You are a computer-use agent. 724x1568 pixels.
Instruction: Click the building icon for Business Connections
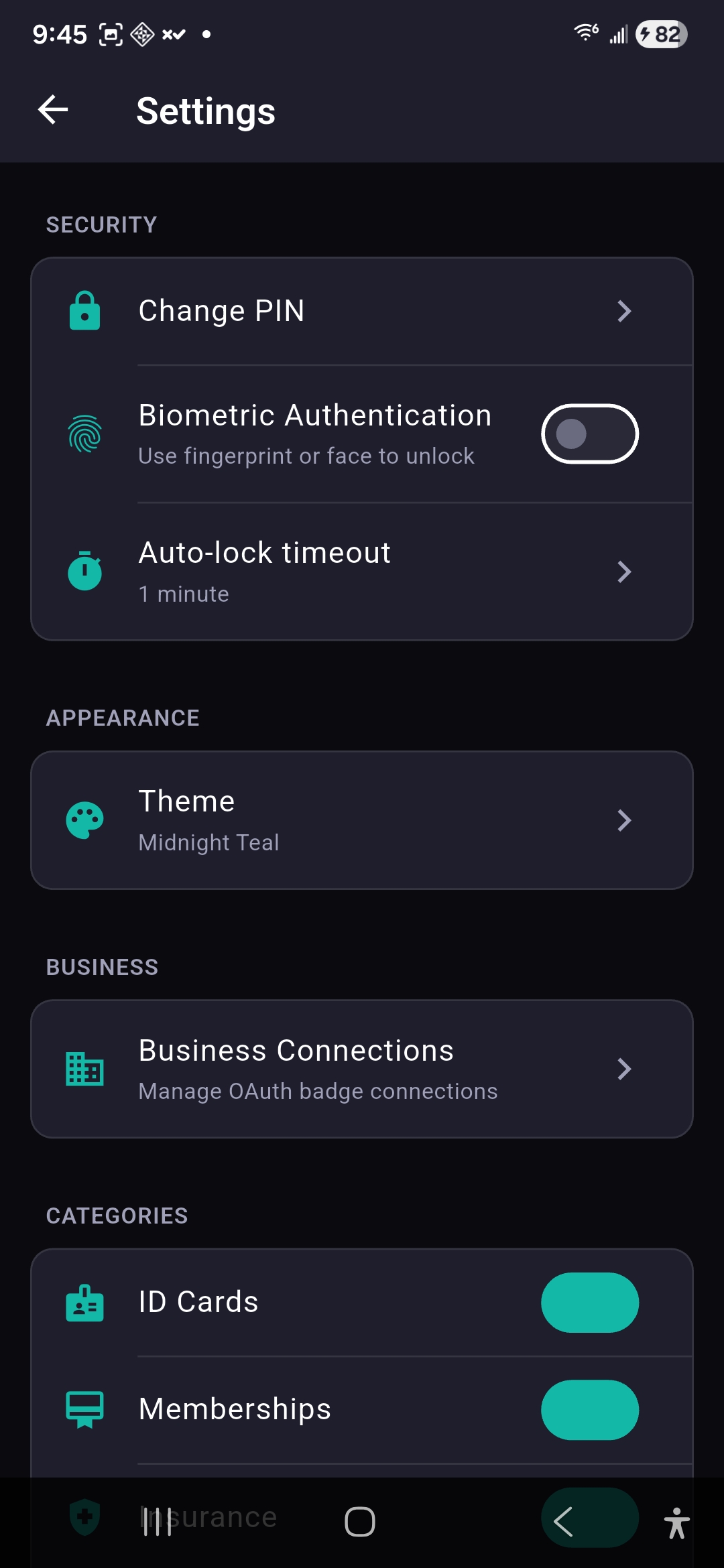click(84, 1068)
